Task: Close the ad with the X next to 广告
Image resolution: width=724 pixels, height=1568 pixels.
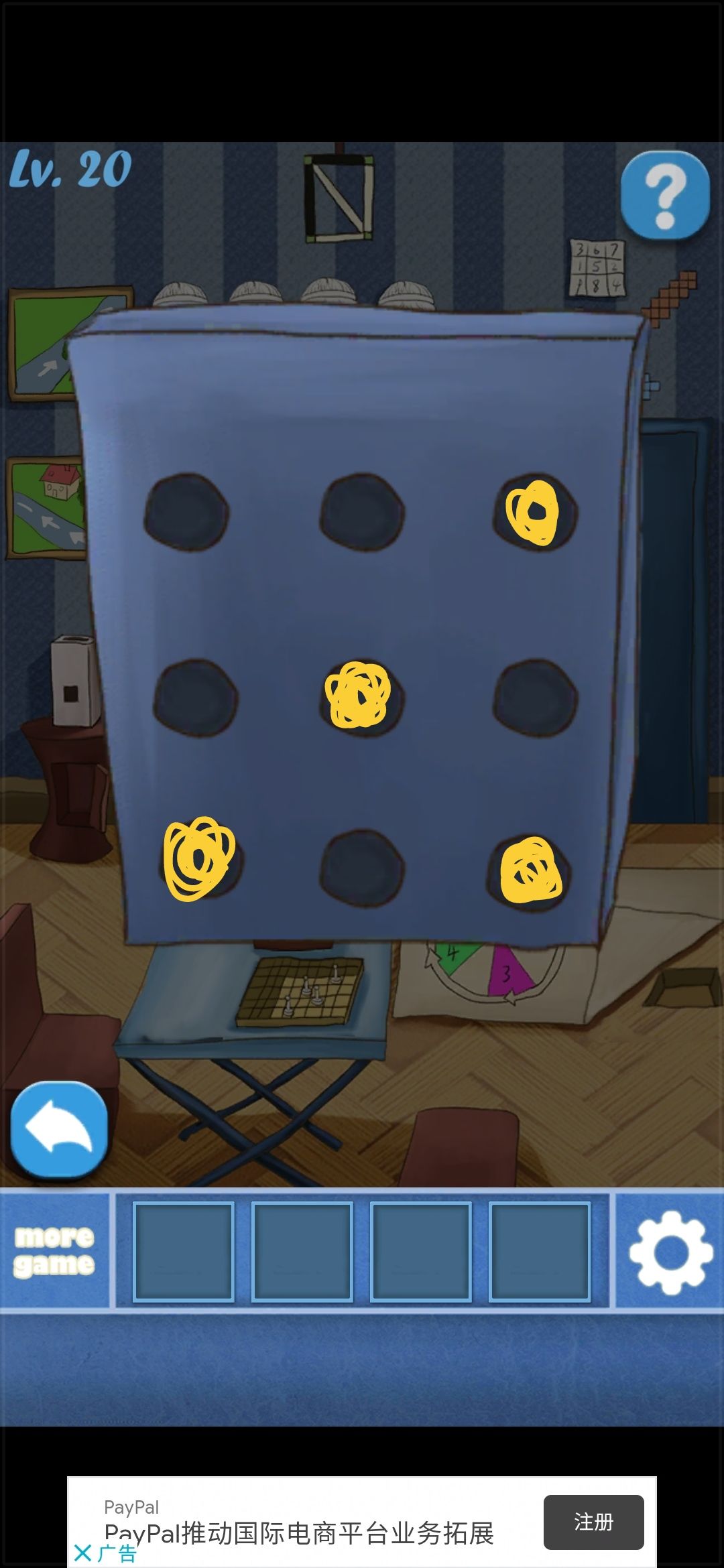Action: coord(82,1553)
